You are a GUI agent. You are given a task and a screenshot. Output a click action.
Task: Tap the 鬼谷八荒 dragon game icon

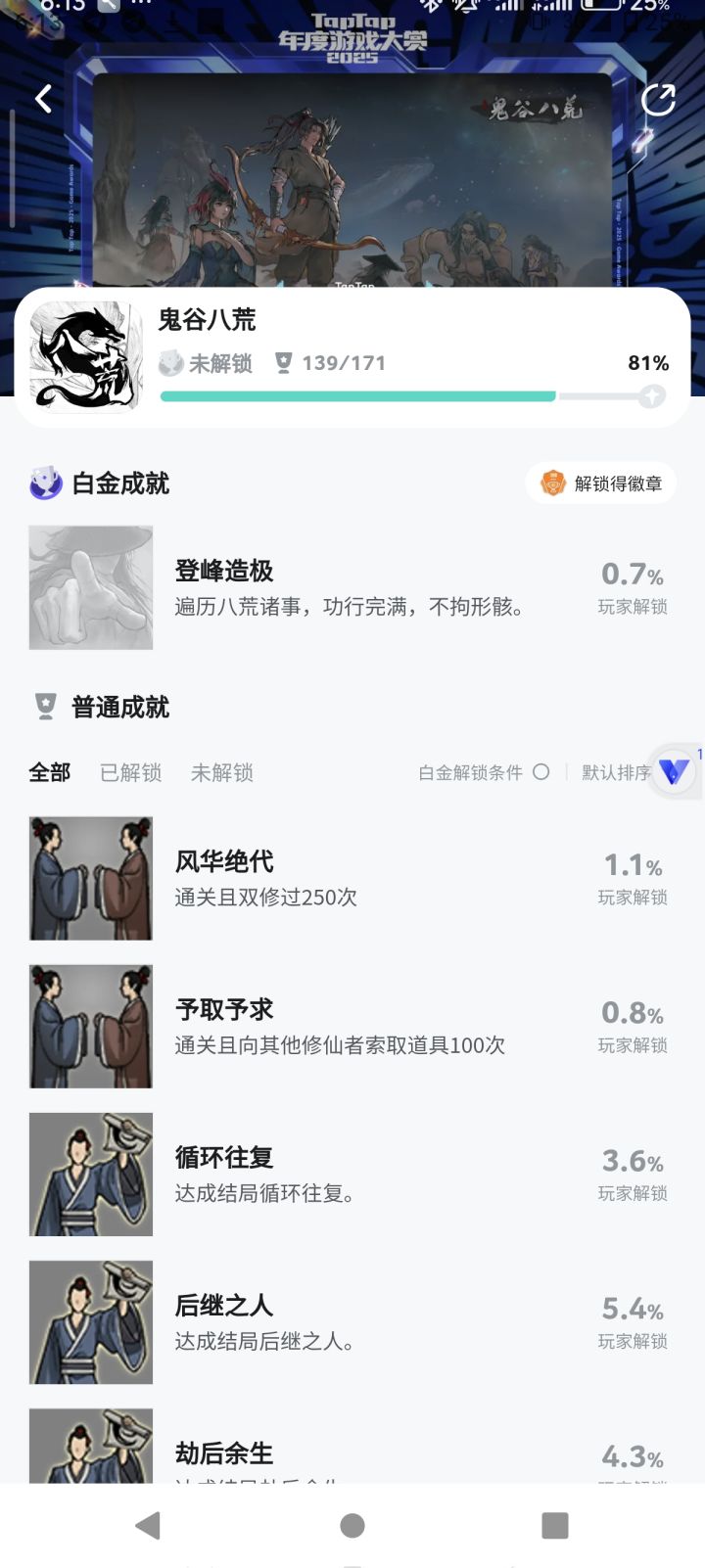point(85,352)
